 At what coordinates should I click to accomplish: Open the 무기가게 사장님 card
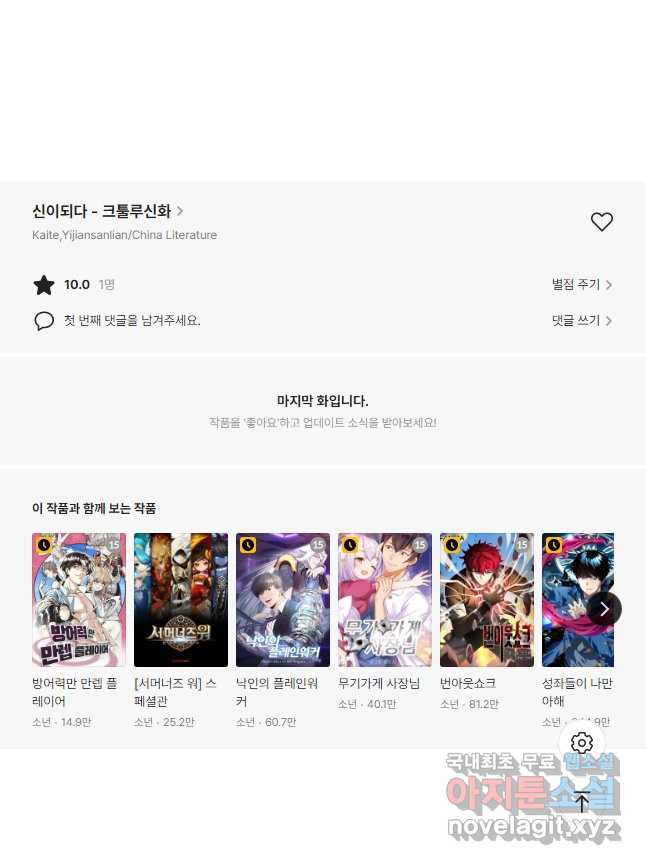click(x=385, y=600)
